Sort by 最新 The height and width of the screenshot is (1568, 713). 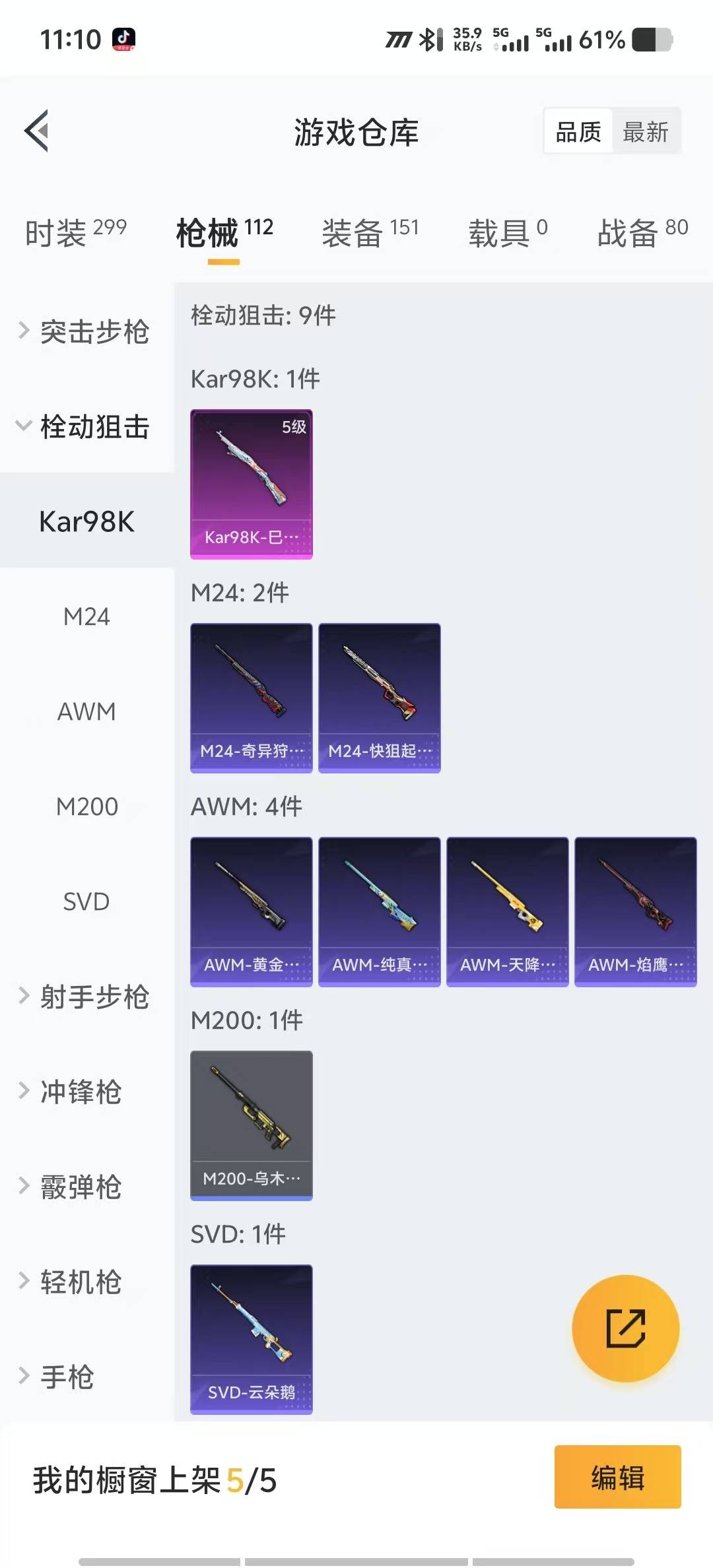(645, 132)
